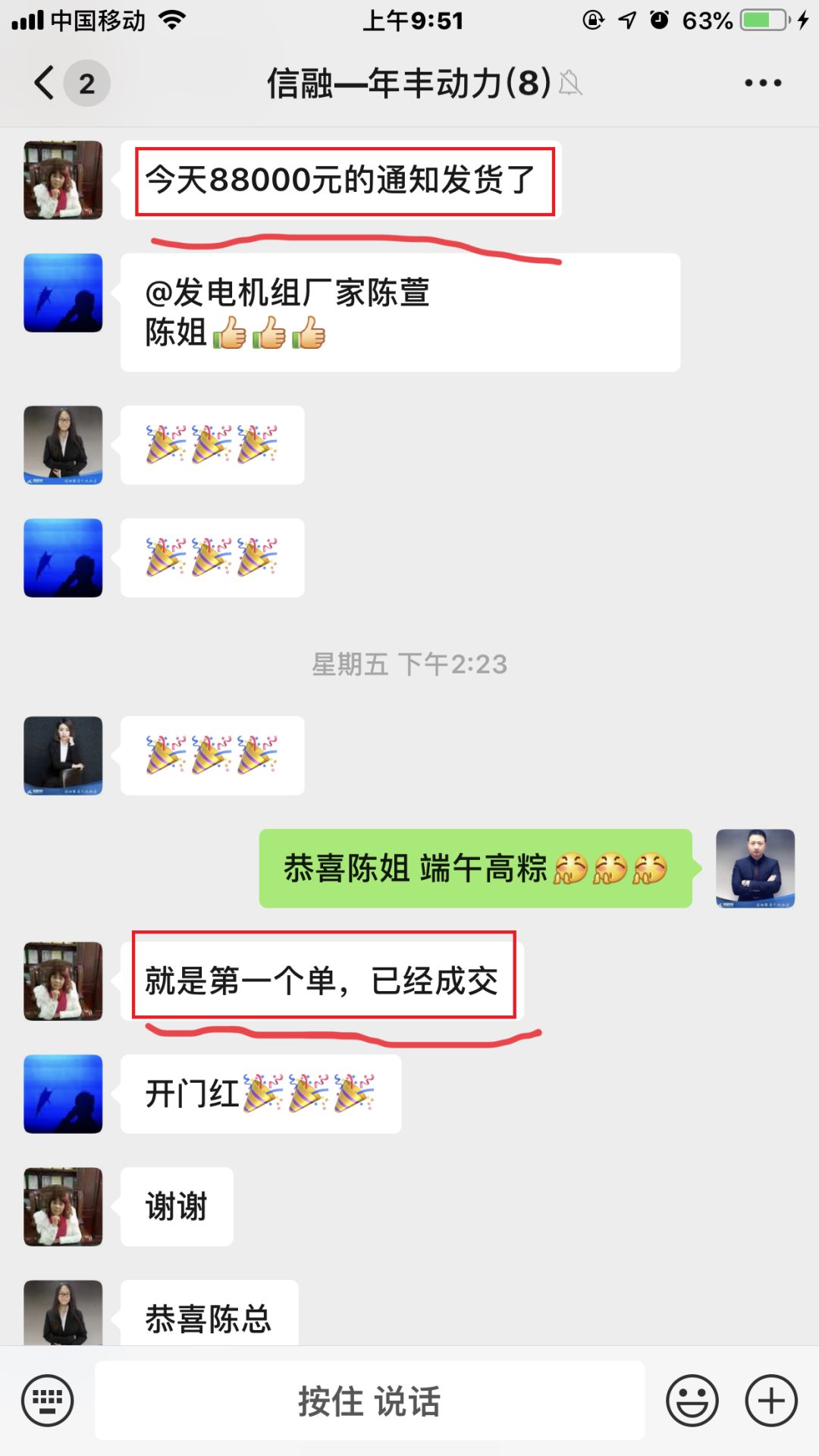
Task: Open avatar beside the 谢谢 message
Action: click(63, 1207)
